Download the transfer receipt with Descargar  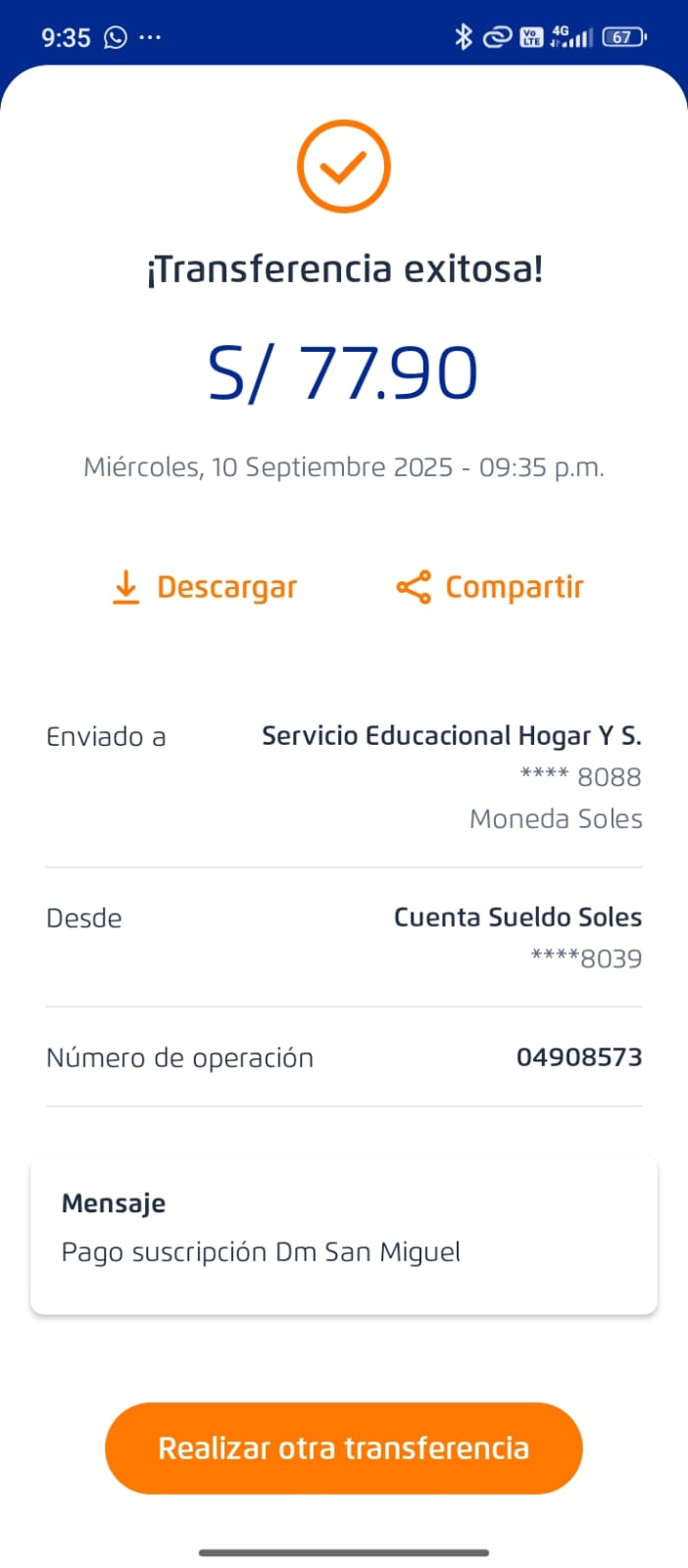click(206, 587)
